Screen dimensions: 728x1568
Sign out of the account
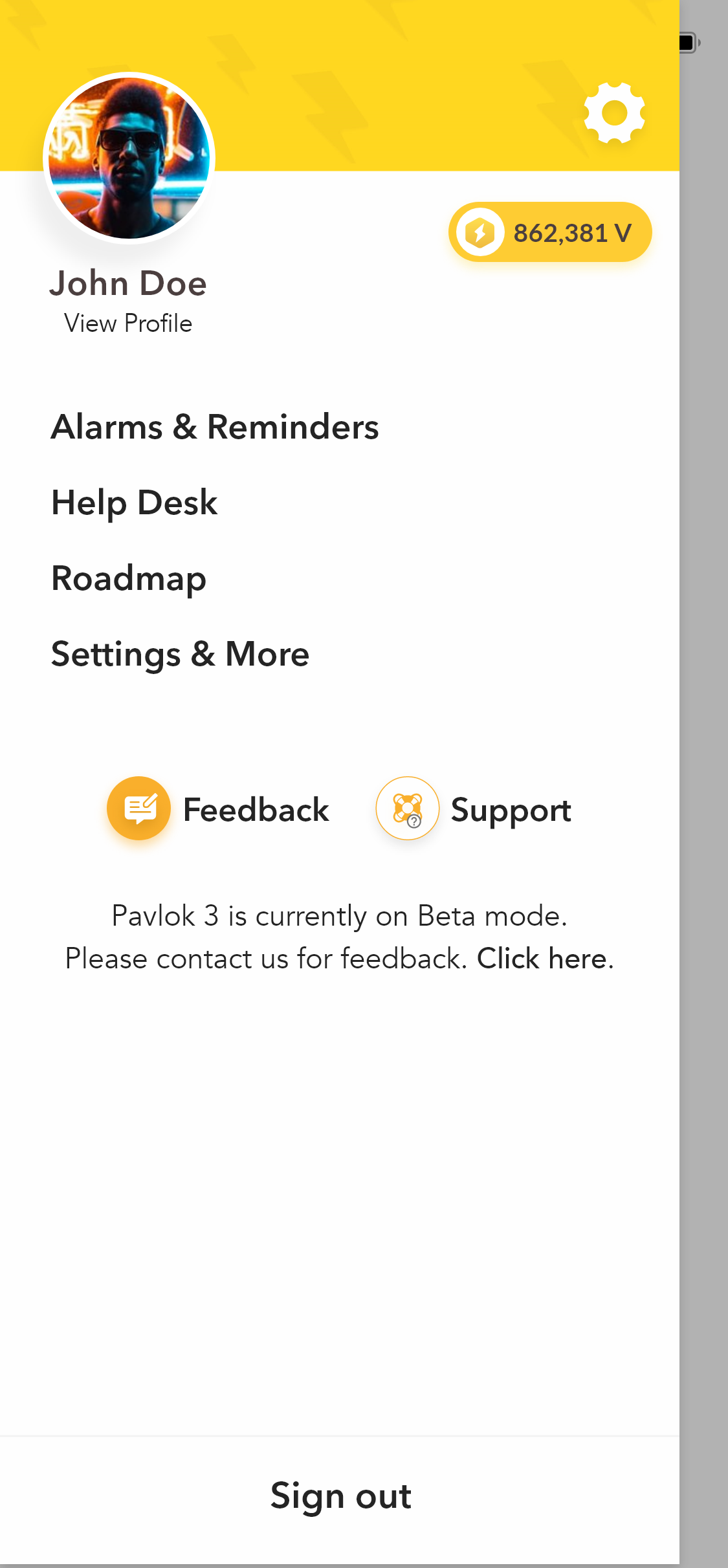point(340,1496)
